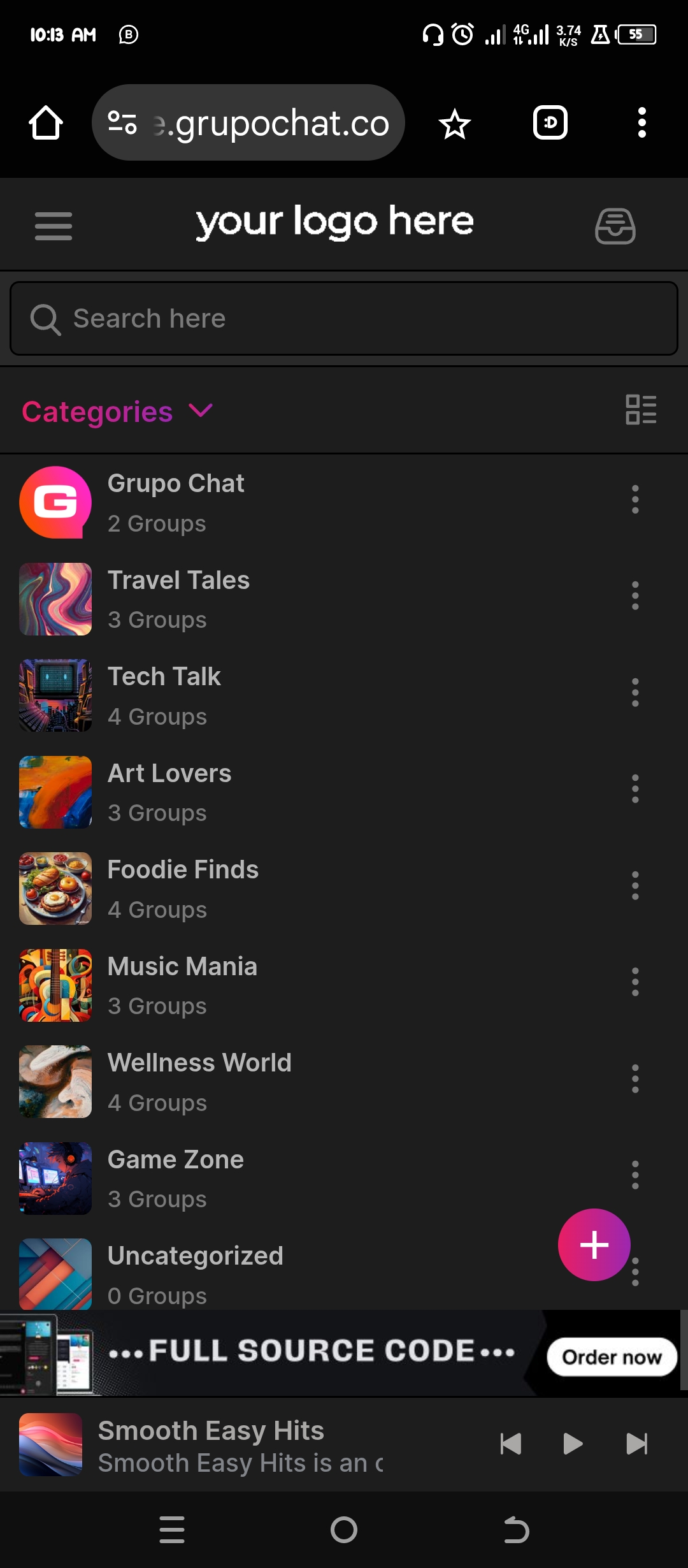Bookmark this page with the star

[455, 123]
